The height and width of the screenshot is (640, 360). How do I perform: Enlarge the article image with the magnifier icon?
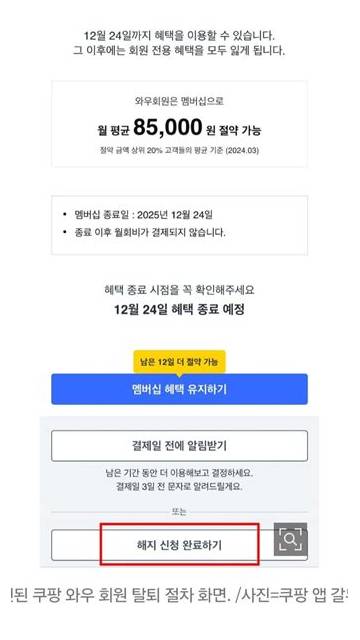290,539
